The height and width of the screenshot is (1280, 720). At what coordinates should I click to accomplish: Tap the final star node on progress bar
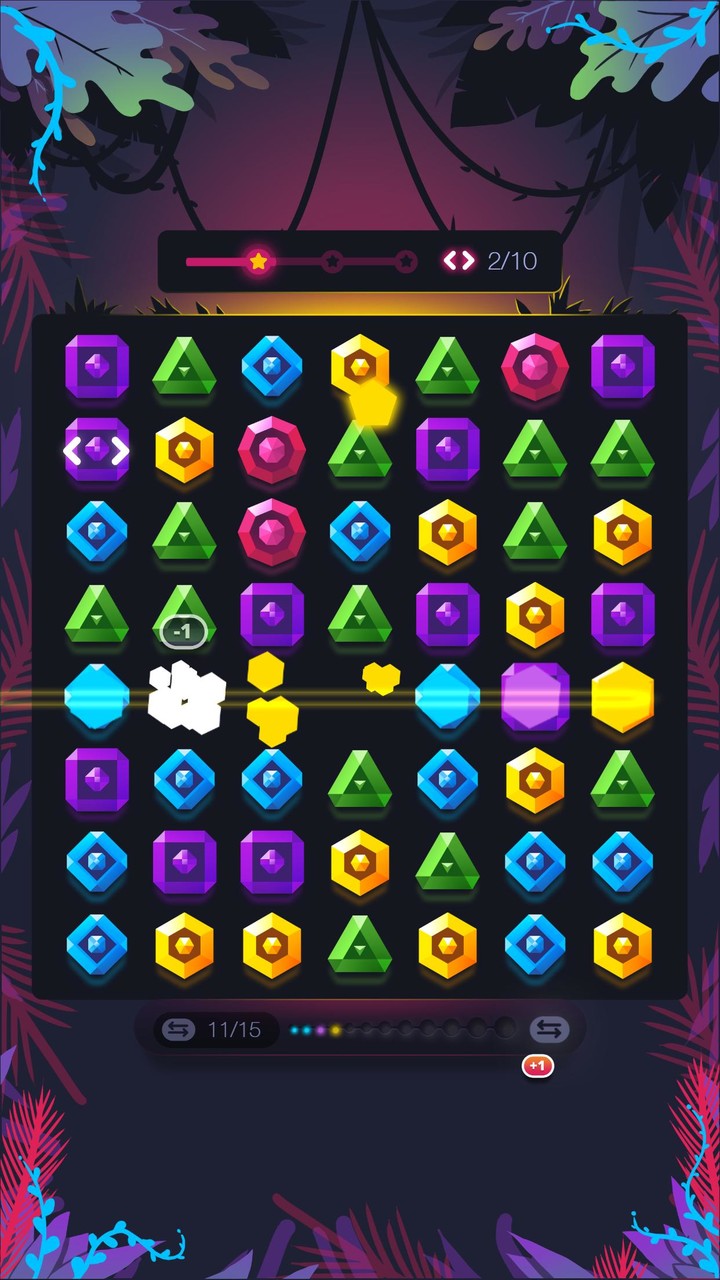406,261
